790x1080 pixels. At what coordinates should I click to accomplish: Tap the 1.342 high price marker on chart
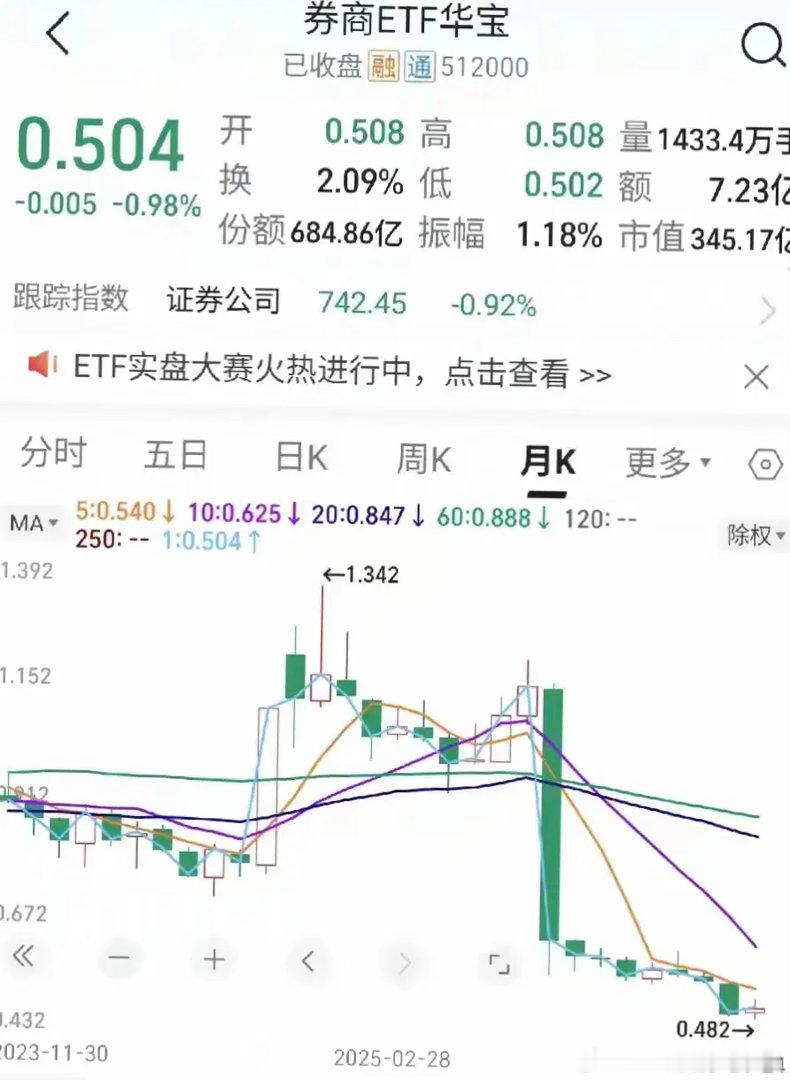point(362,574)
